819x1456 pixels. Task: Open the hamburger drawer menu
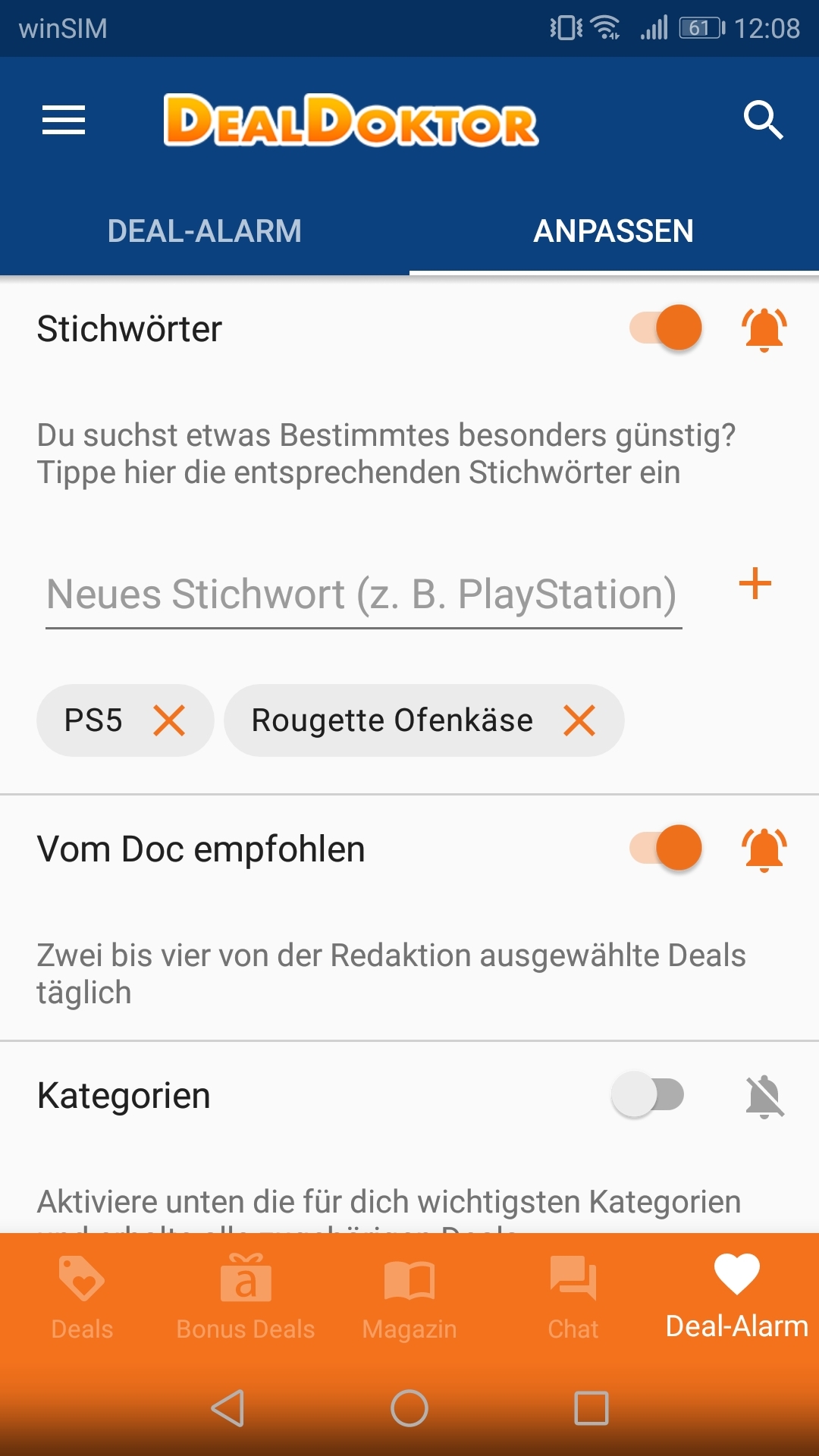tap(64, 121)
